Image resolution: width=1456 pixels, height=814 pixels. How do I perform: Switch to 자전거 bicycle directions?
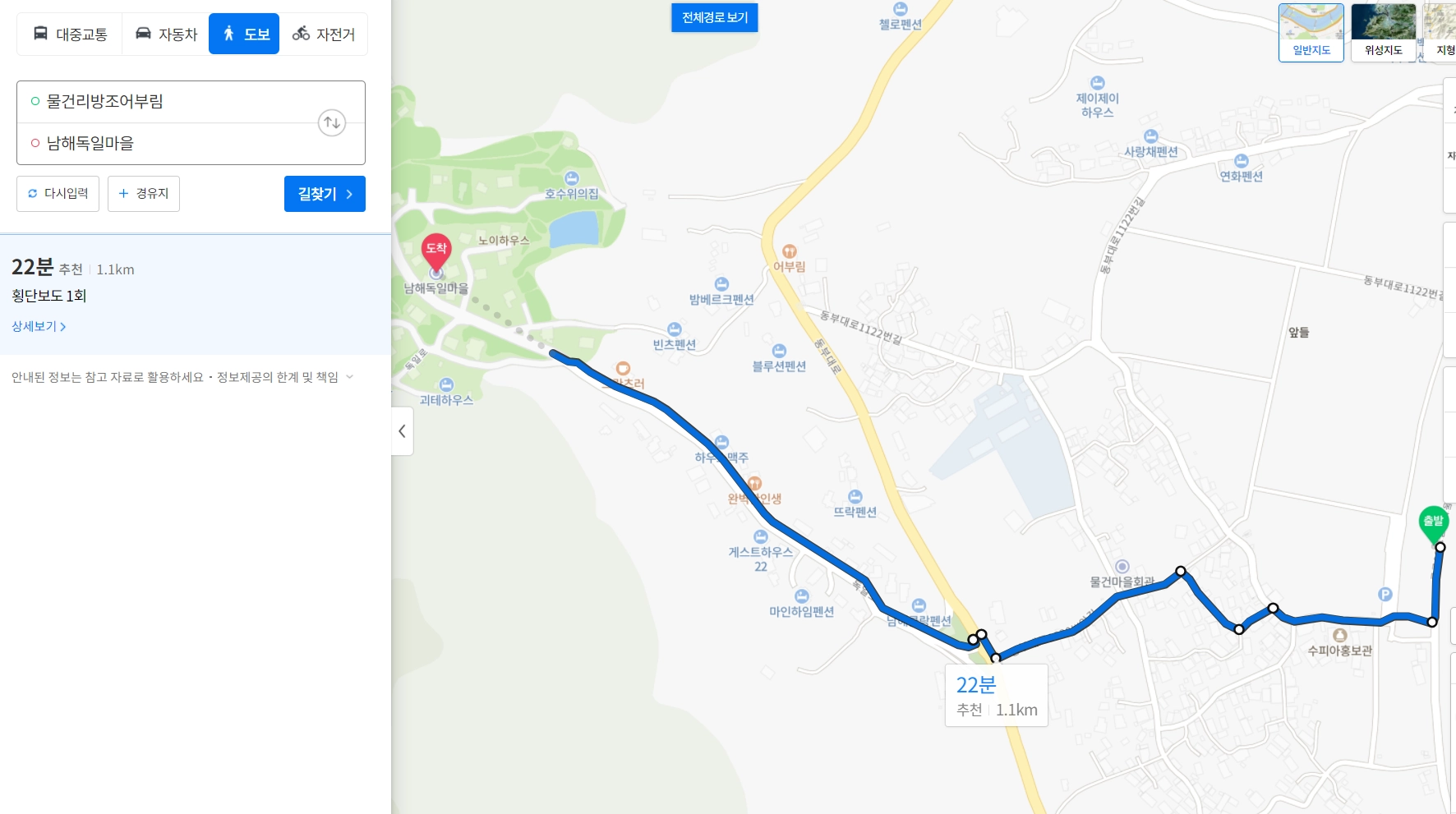coord(324,34)
